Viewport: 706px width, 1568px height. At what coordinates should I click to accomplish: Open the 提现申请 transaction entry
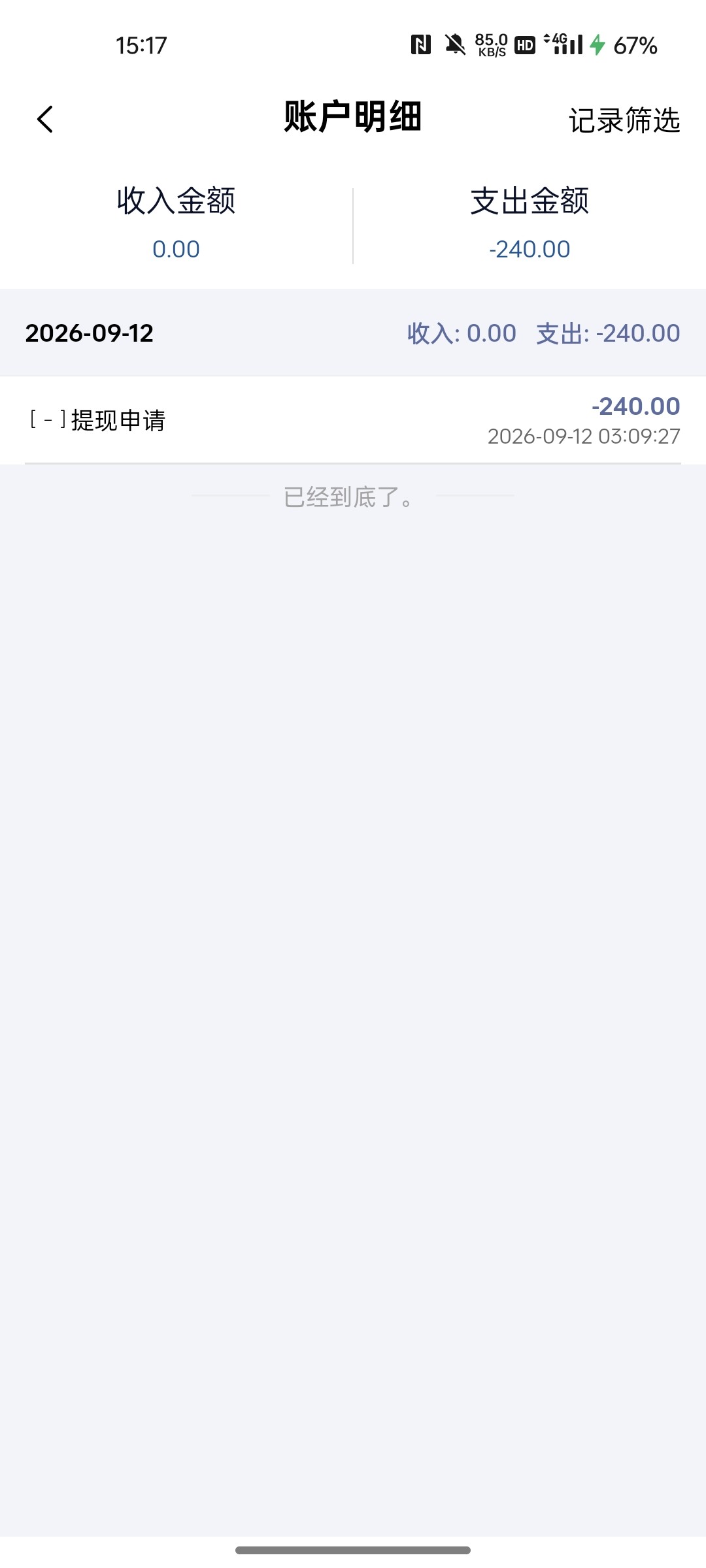[353, 420]
